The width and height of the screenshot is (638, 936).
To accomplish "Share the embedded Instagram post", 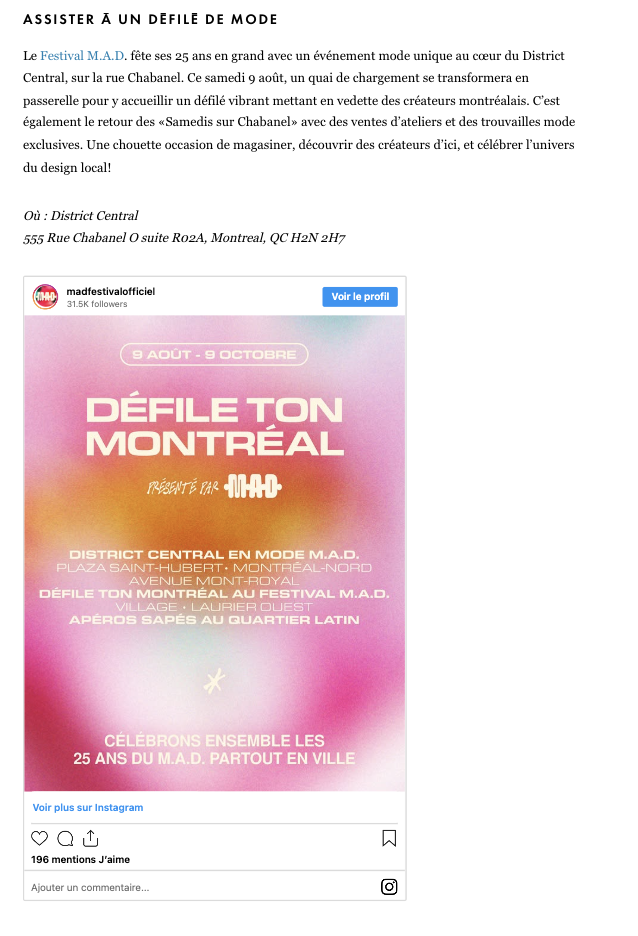I will [90, 838].
